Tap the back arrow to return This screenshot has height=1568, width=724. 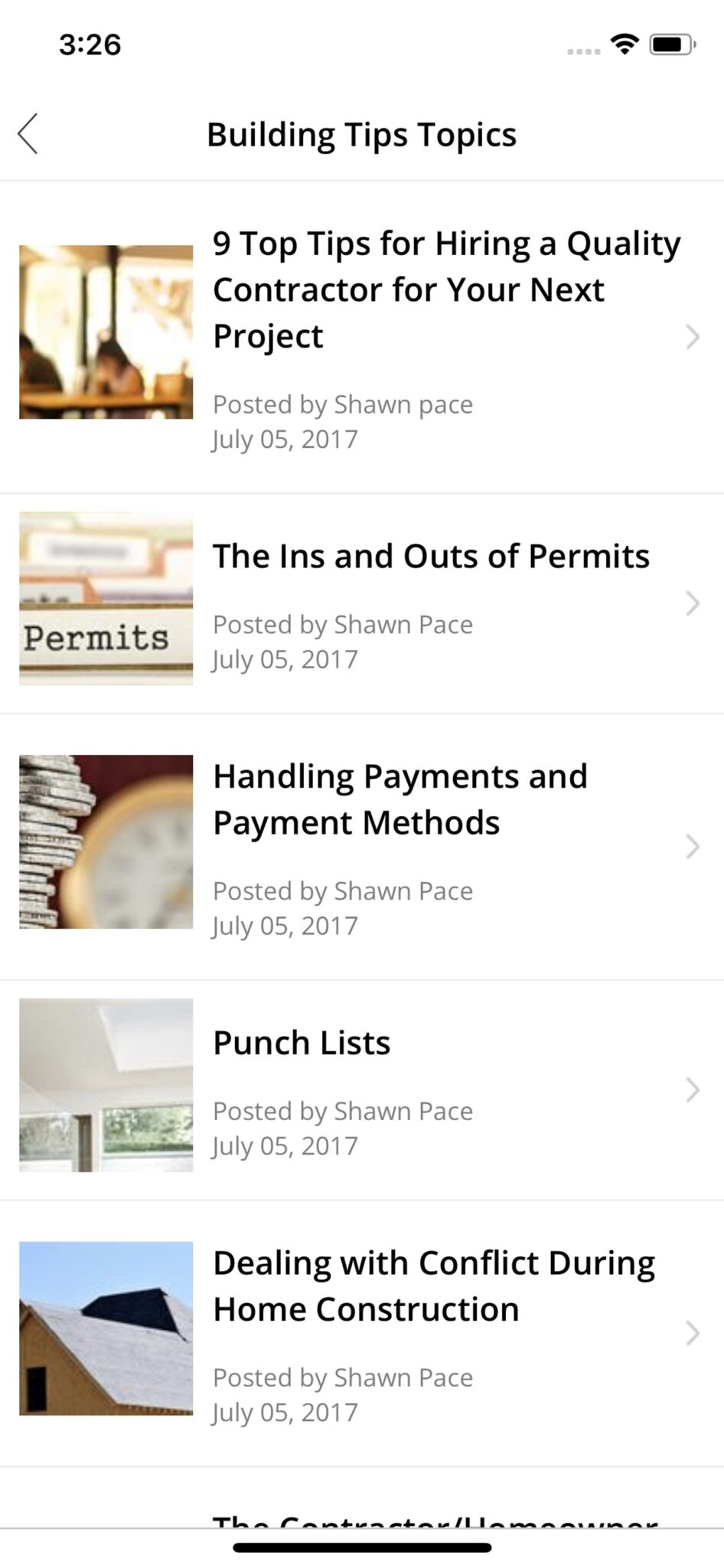click(28, 133)
